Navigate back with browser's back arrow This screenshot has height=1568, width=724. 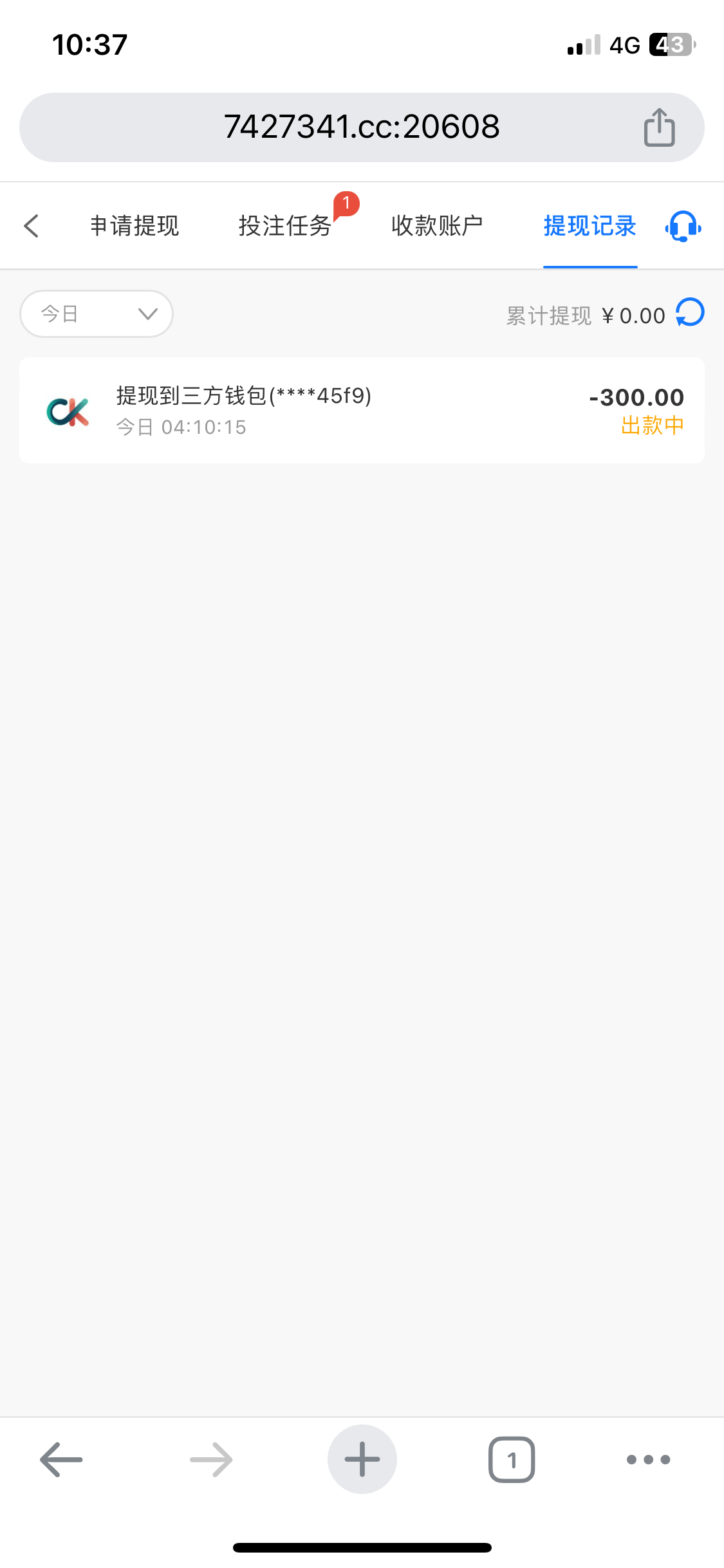pyautogui.click(x=61, y=1459)
